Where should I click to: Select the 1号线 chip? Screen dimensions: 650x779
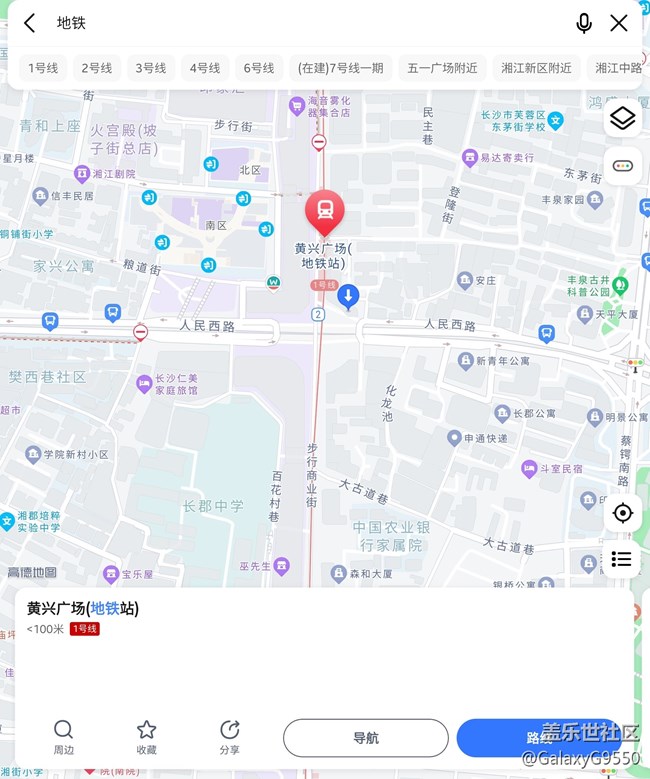pyautogui.click(x=43, y=68)
